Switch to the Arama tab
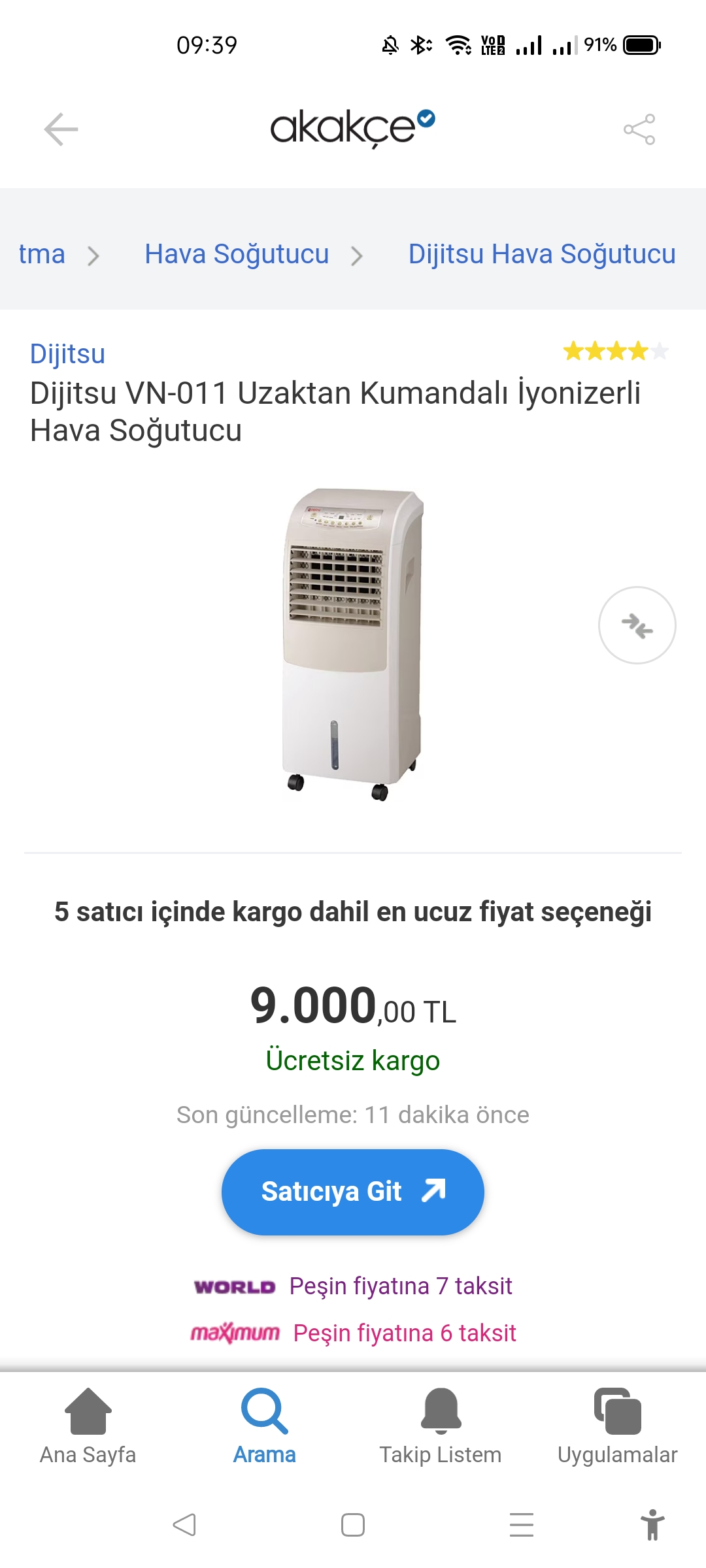Viewport: 706px width, 1568px height. coord(265,1427)
